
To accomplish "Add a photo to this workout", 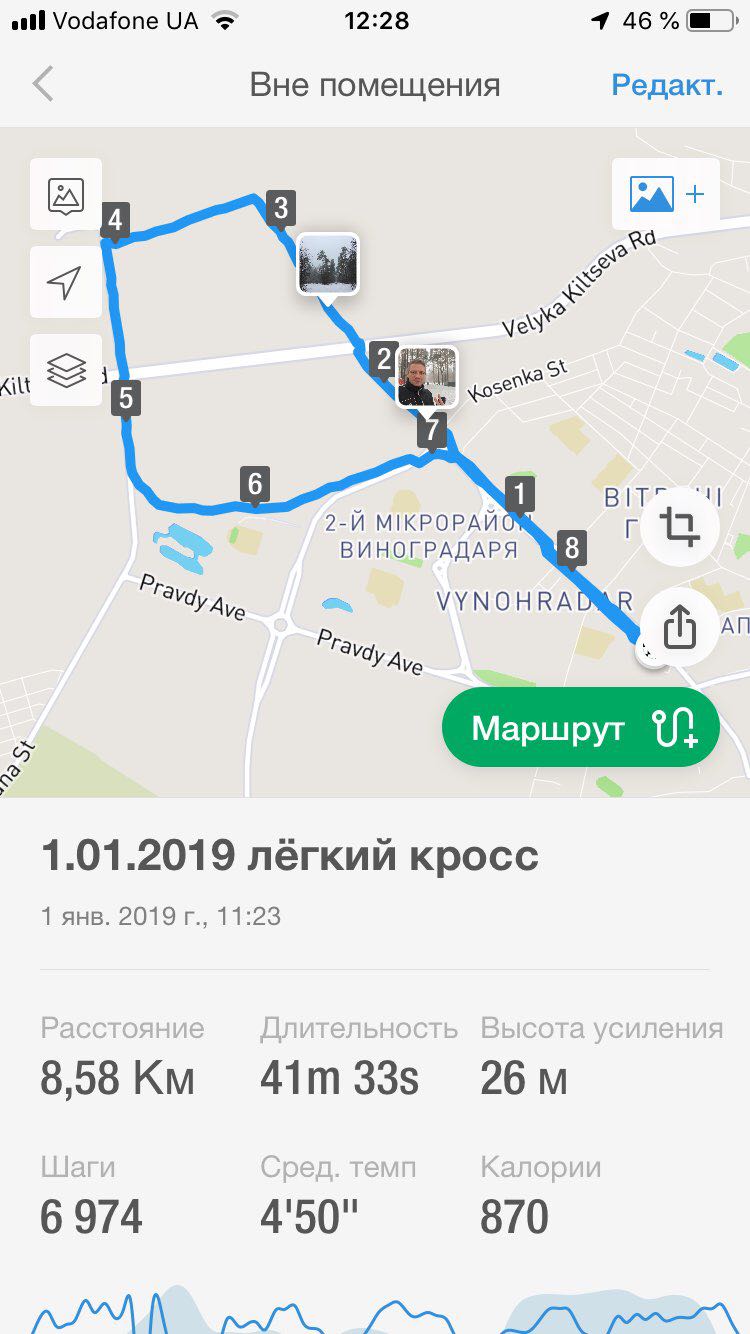I will click(666, 194).
